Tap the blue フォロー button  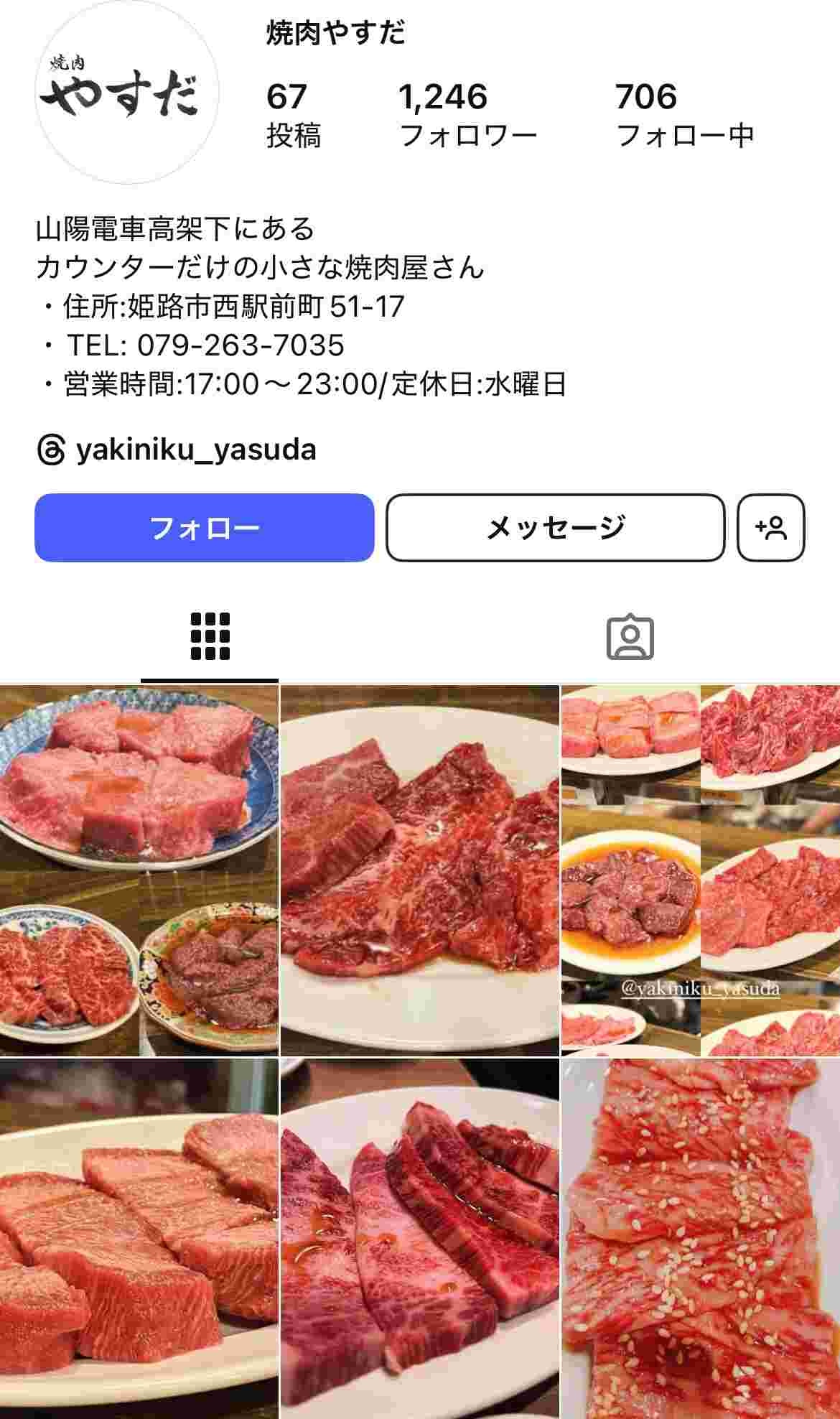[x=204, y=528]
